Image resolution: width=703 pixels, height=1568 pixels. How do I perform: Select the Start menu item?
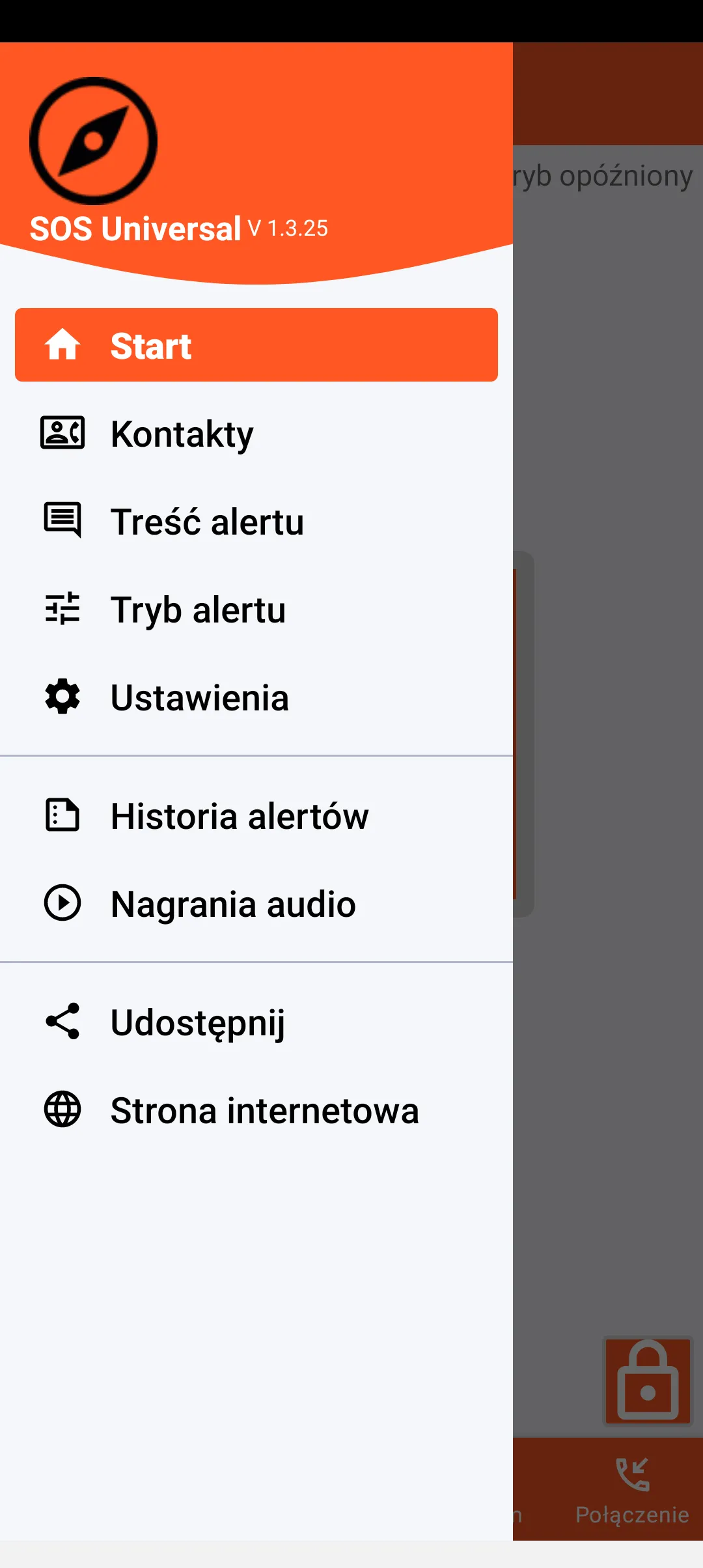click(256, 345)
